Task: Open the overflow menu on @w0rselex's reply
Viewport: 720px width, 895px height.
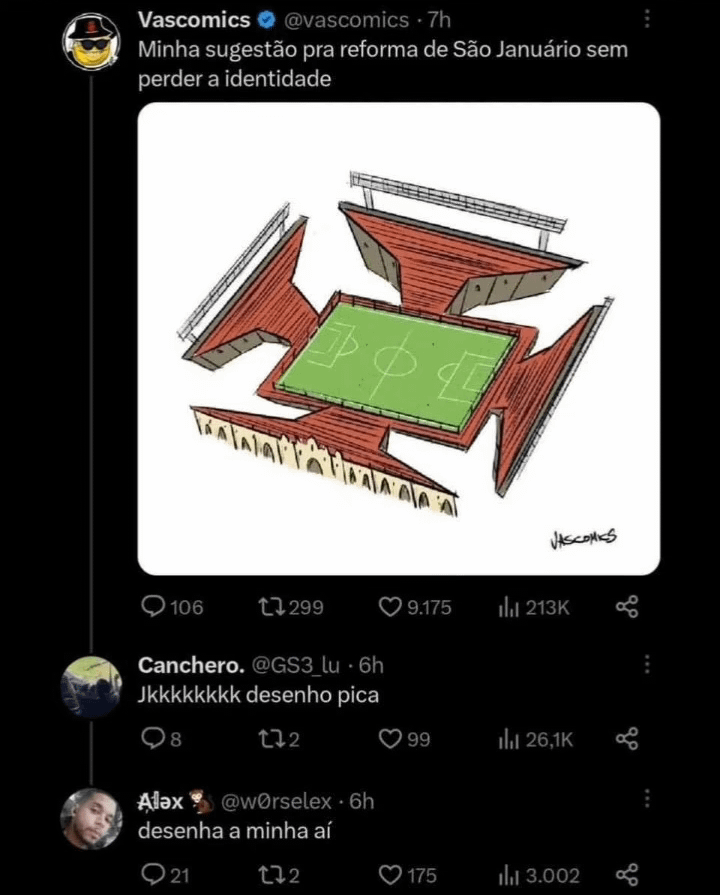Action: pos(647,798)
